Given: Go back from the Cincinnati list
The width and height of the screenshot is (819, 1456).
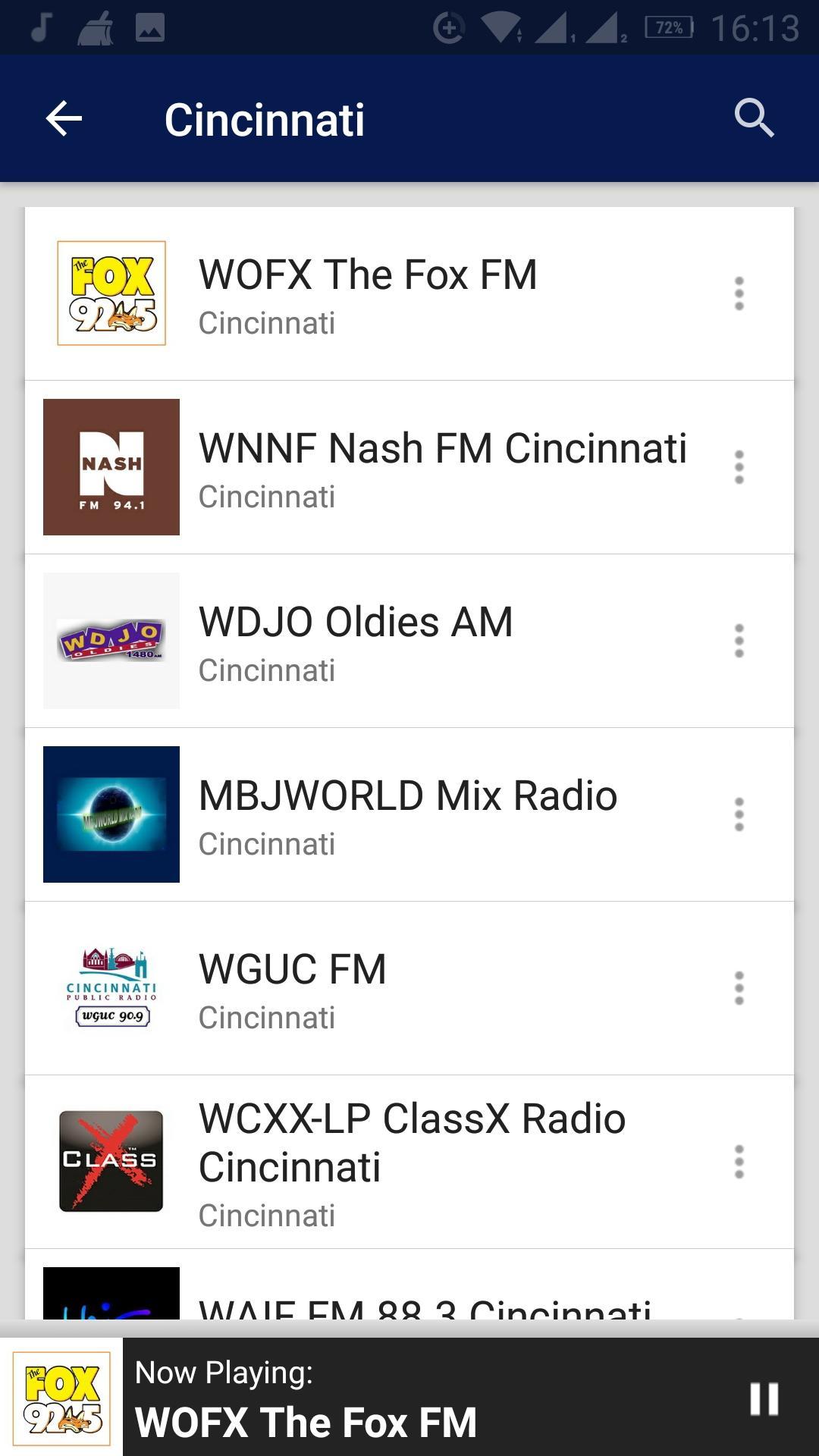Looking at the screenshot, I should [64, 119].
